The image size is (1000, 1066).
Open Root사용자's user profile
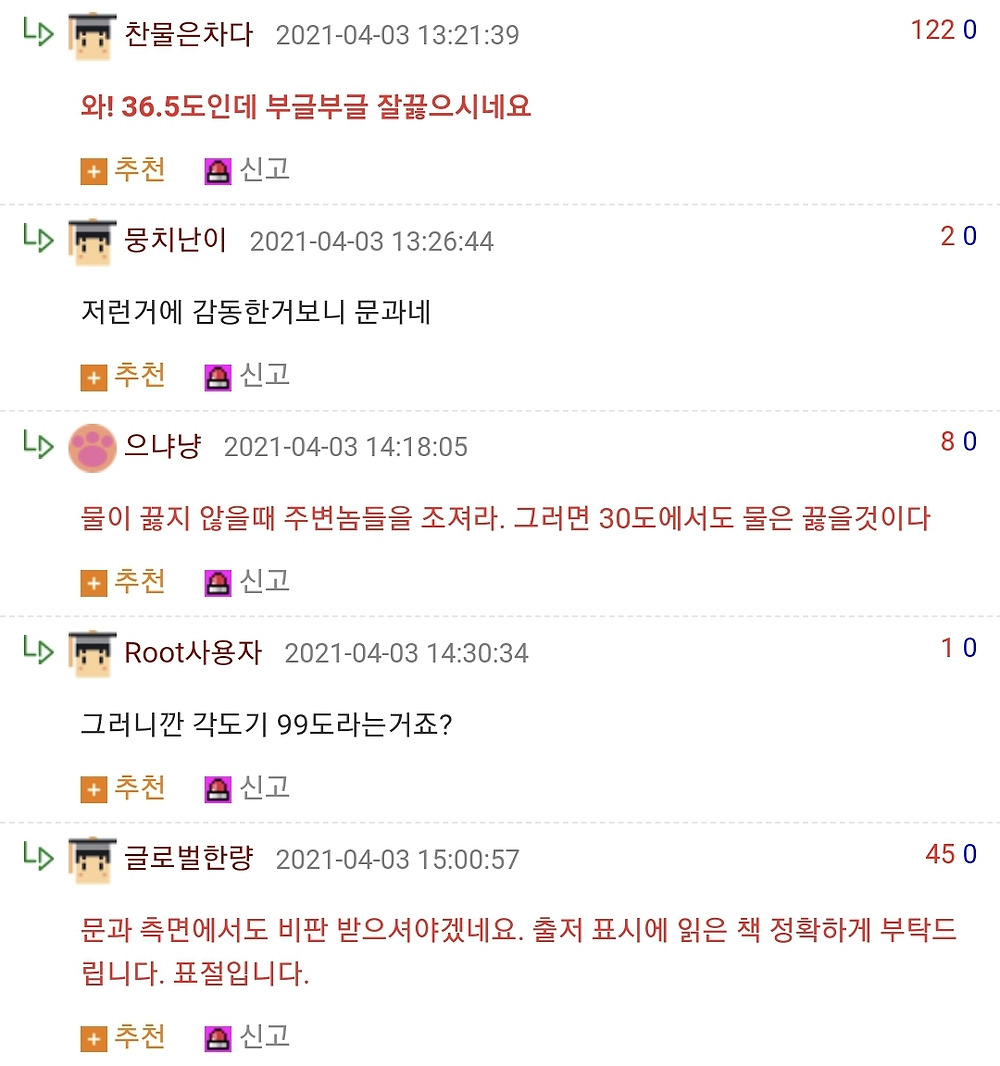[192, 653]
